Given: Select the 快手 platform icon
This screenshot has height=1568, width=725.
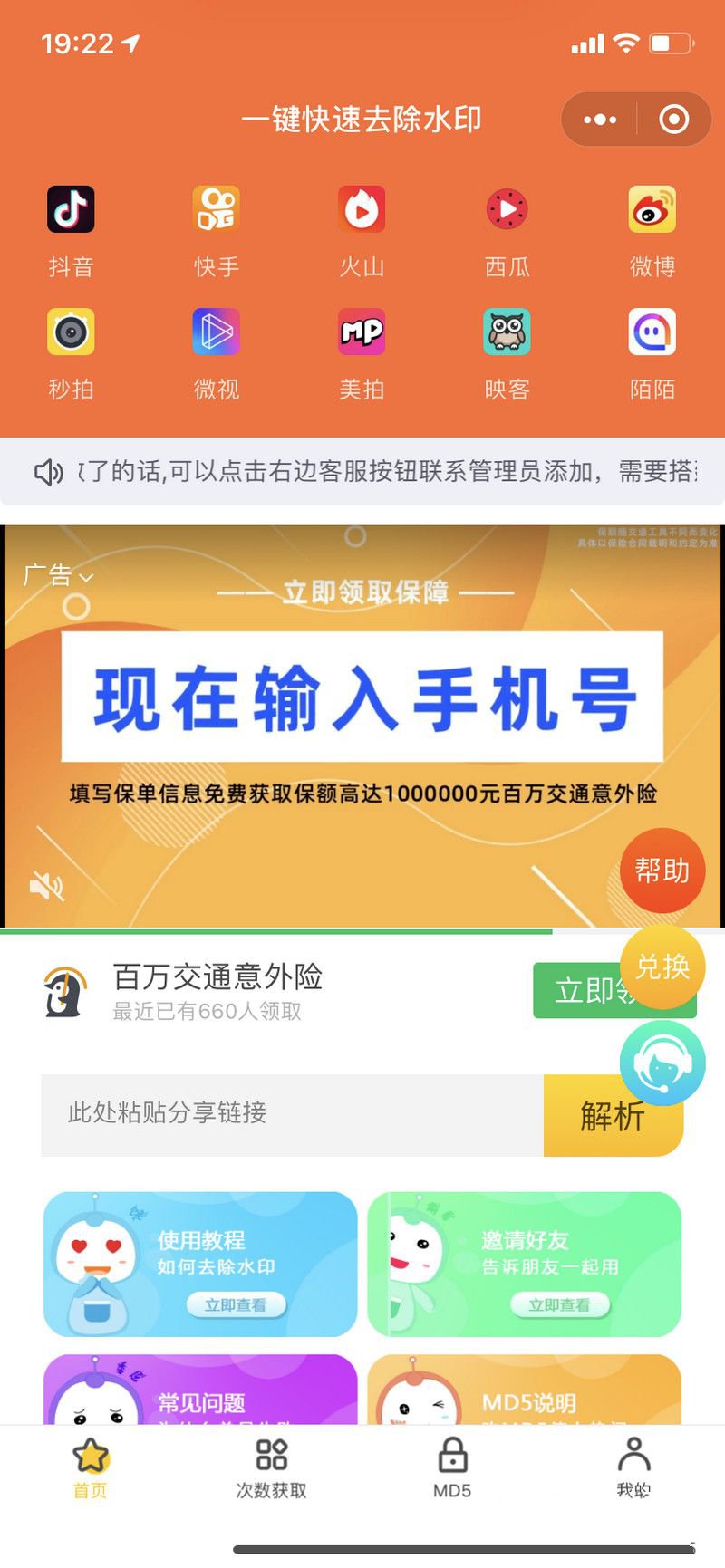Looking at the screenshot, I should (x=216, y=208).
